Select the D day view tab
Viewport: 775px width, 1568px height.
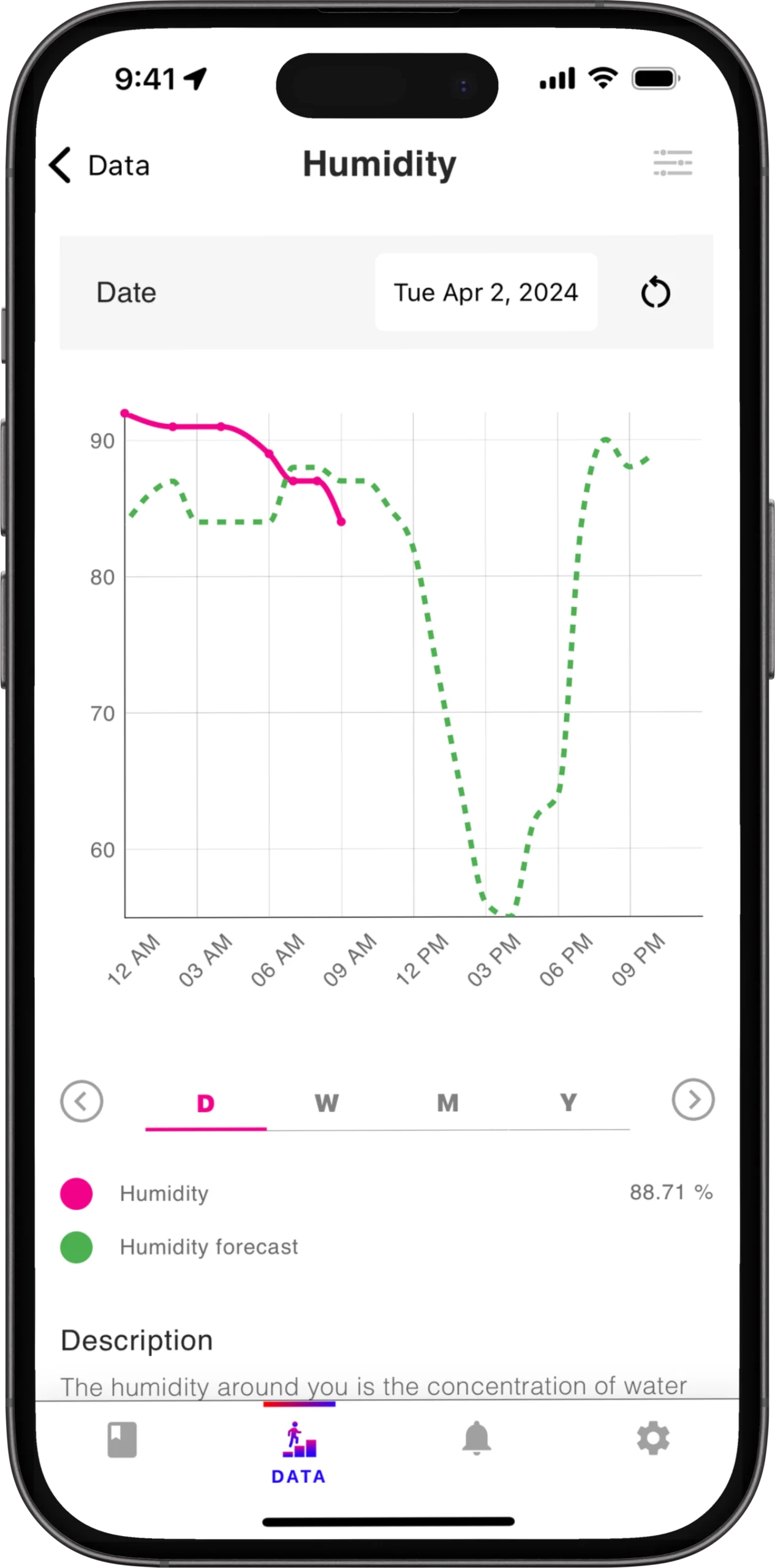205,1103
